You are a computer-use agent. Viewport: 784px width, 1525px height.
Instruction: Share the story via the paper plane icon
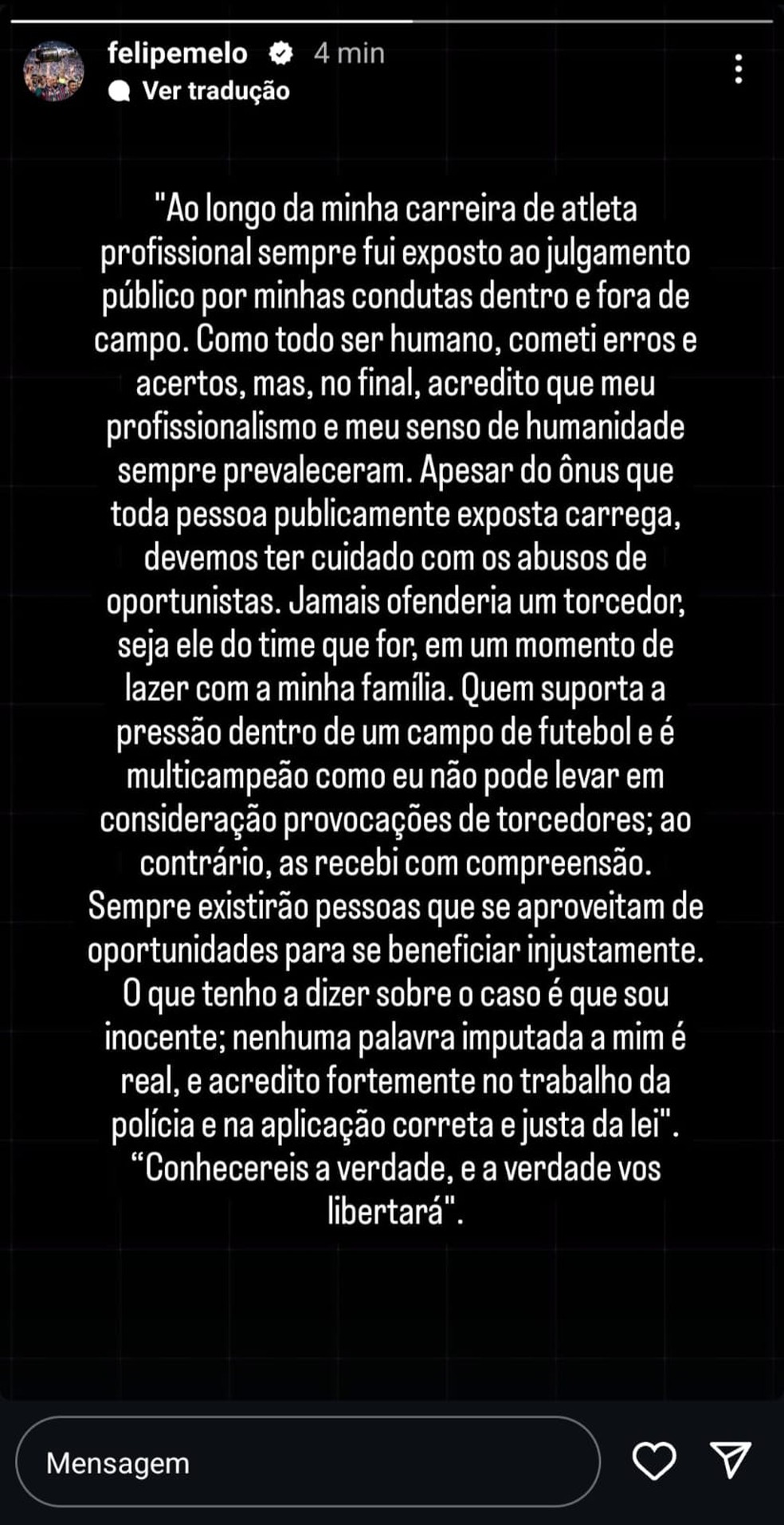731,1460
